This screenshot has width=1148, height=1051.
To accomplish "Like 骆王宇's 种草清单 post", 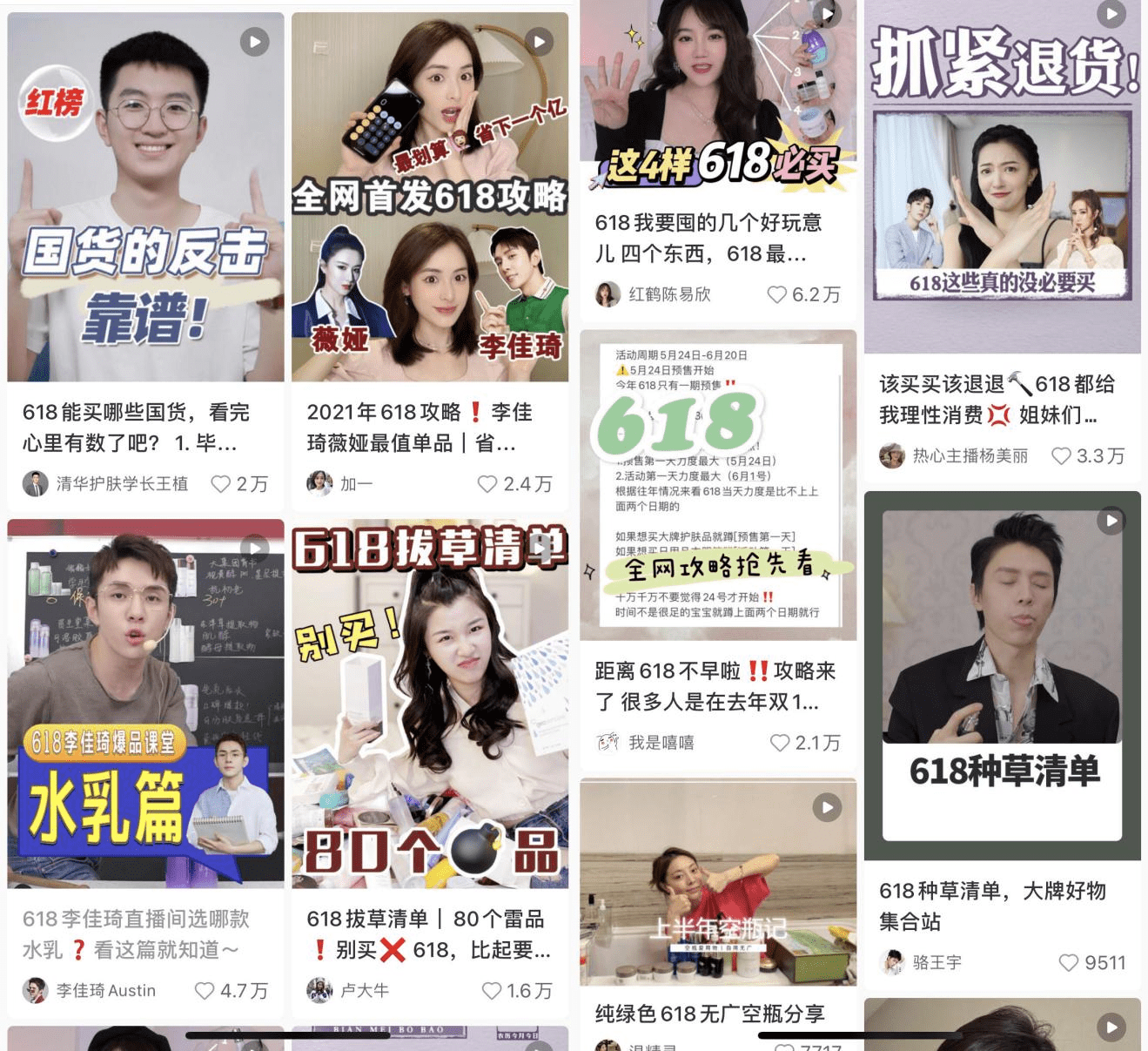I will click(x=1068, y=963).
